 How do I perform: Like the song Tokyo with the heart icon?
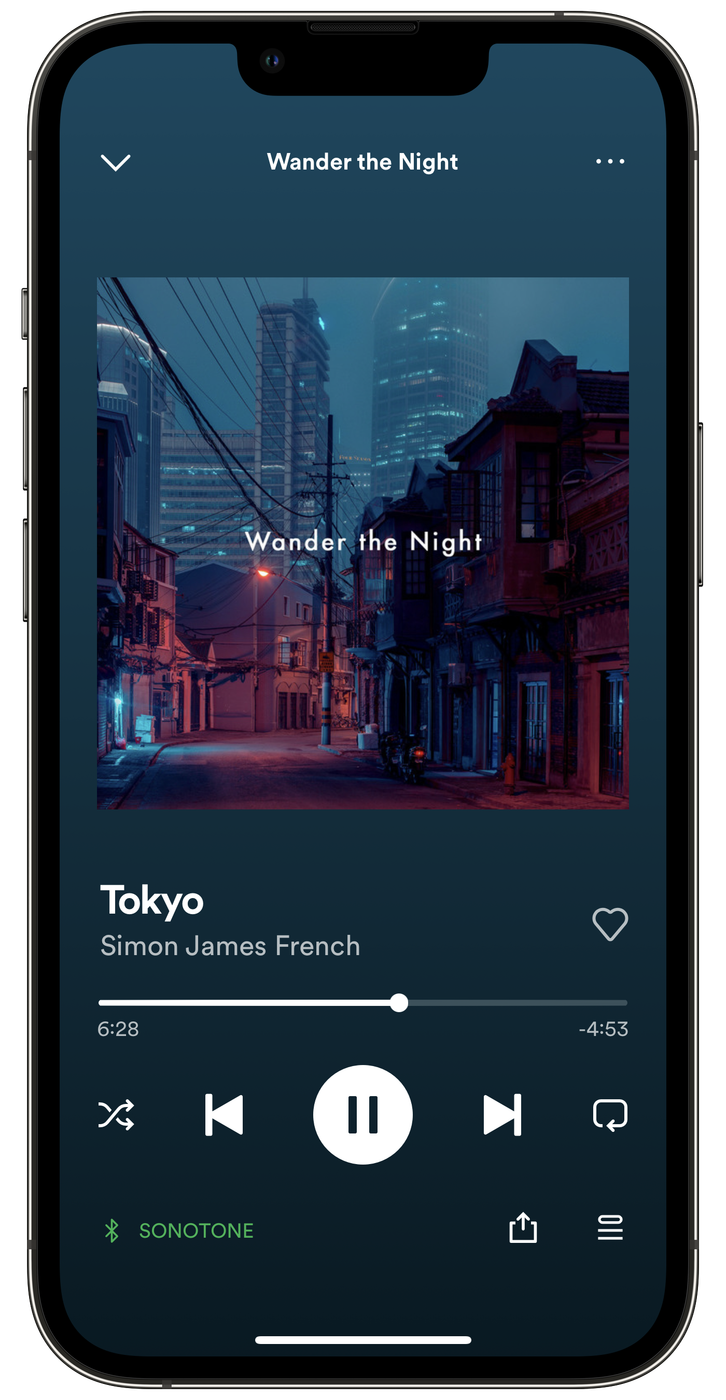(x=610, y=924)
